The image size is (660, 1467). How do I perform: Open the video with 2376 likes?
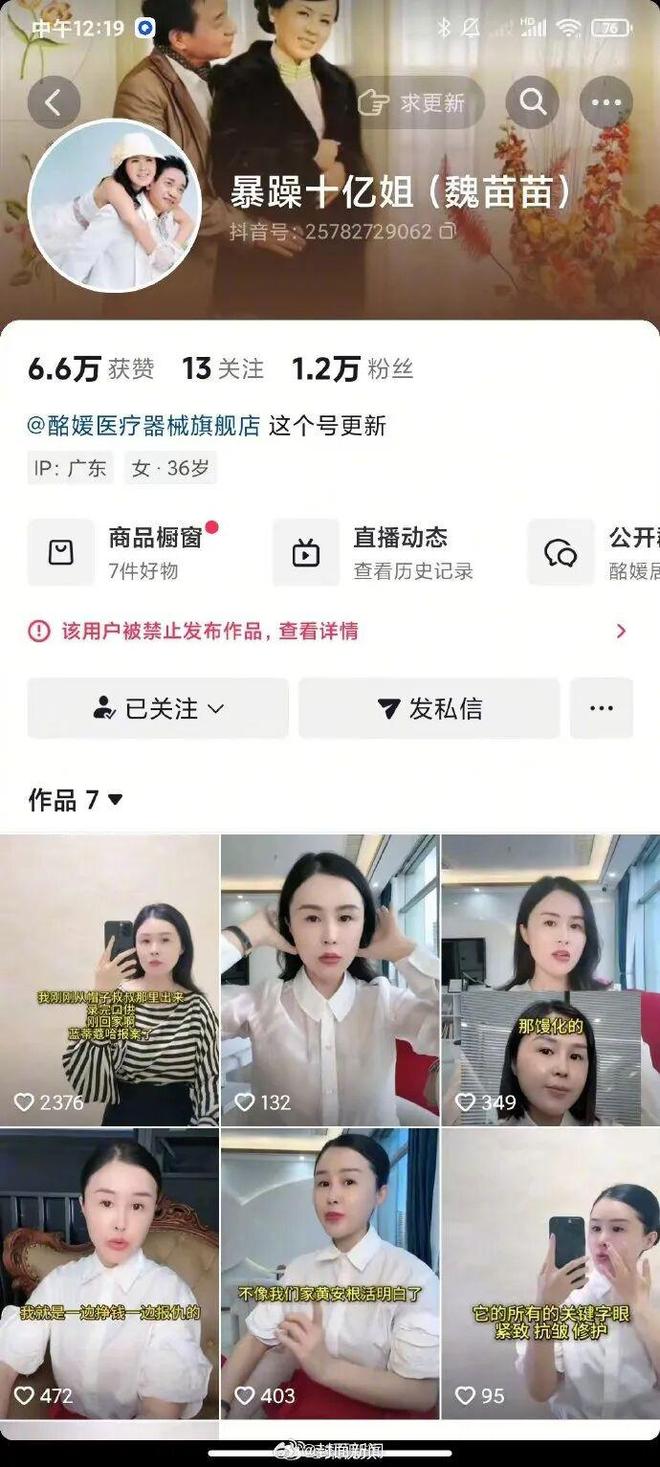(x=109, y=980)
